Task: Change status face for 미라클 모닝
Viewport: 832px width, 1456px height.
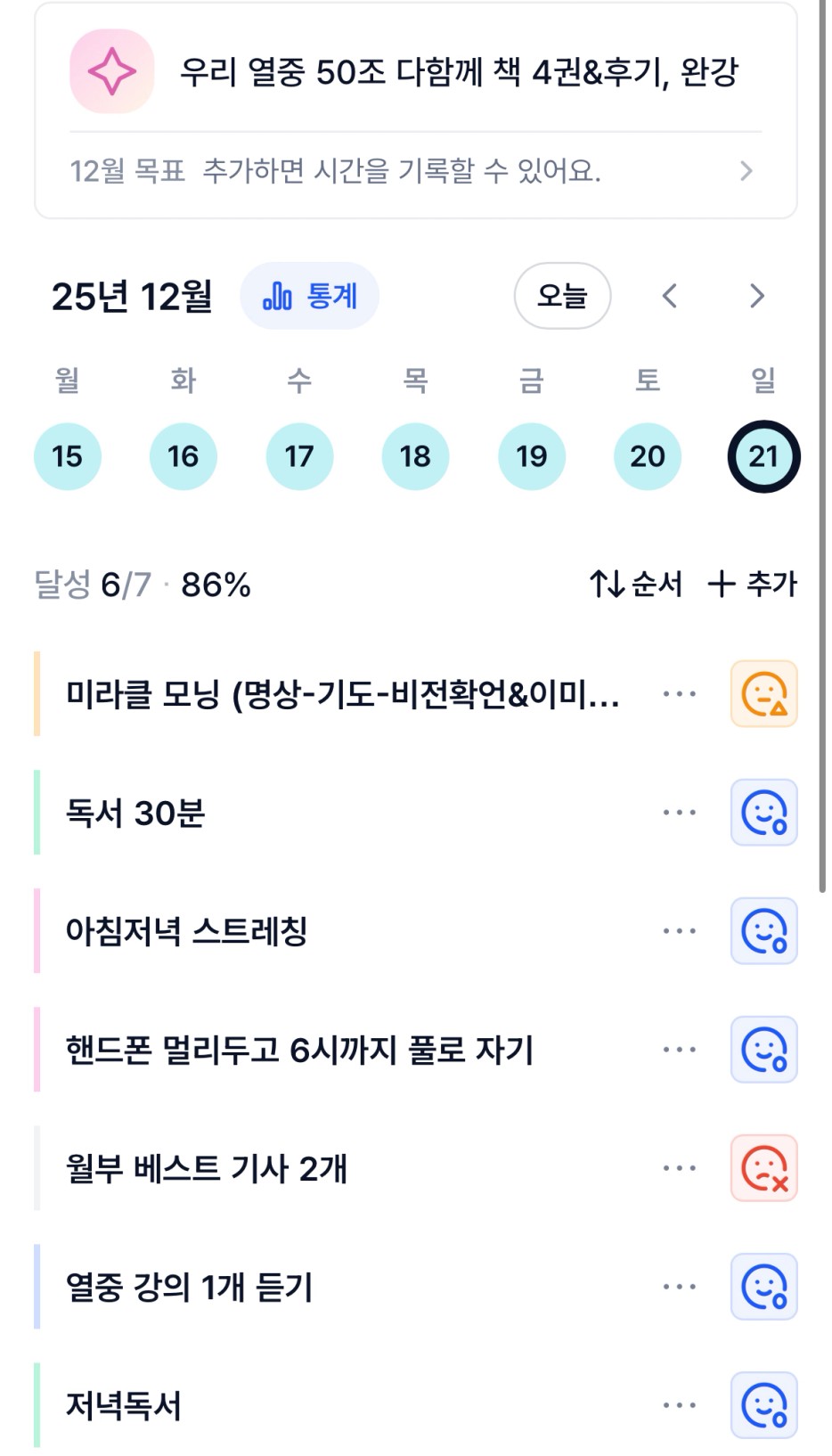Action: click(764, 694)
